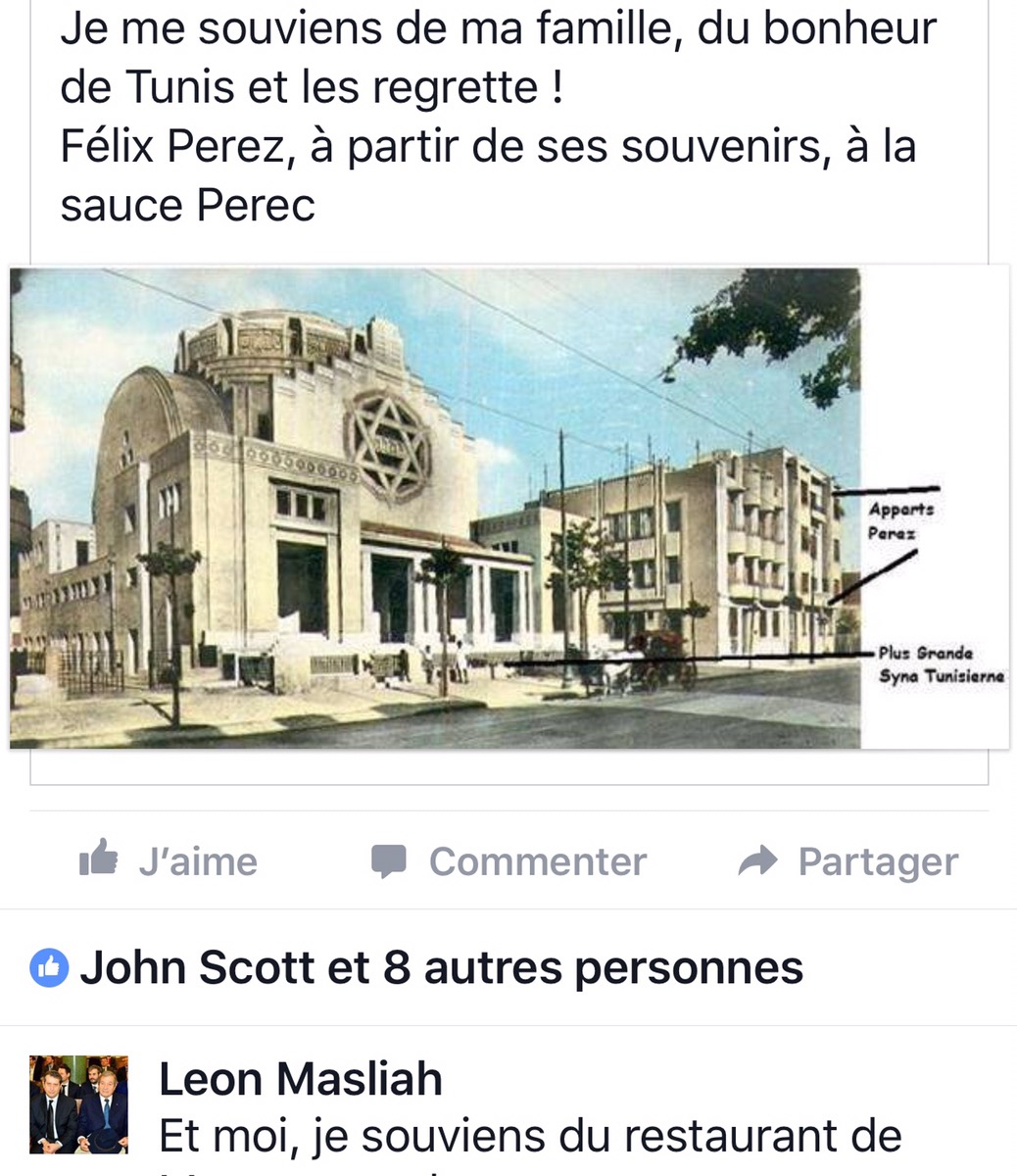Tap Leon Masliah's profile picture
Screen dimensions: 1017x1176
tap(78, 1104)
